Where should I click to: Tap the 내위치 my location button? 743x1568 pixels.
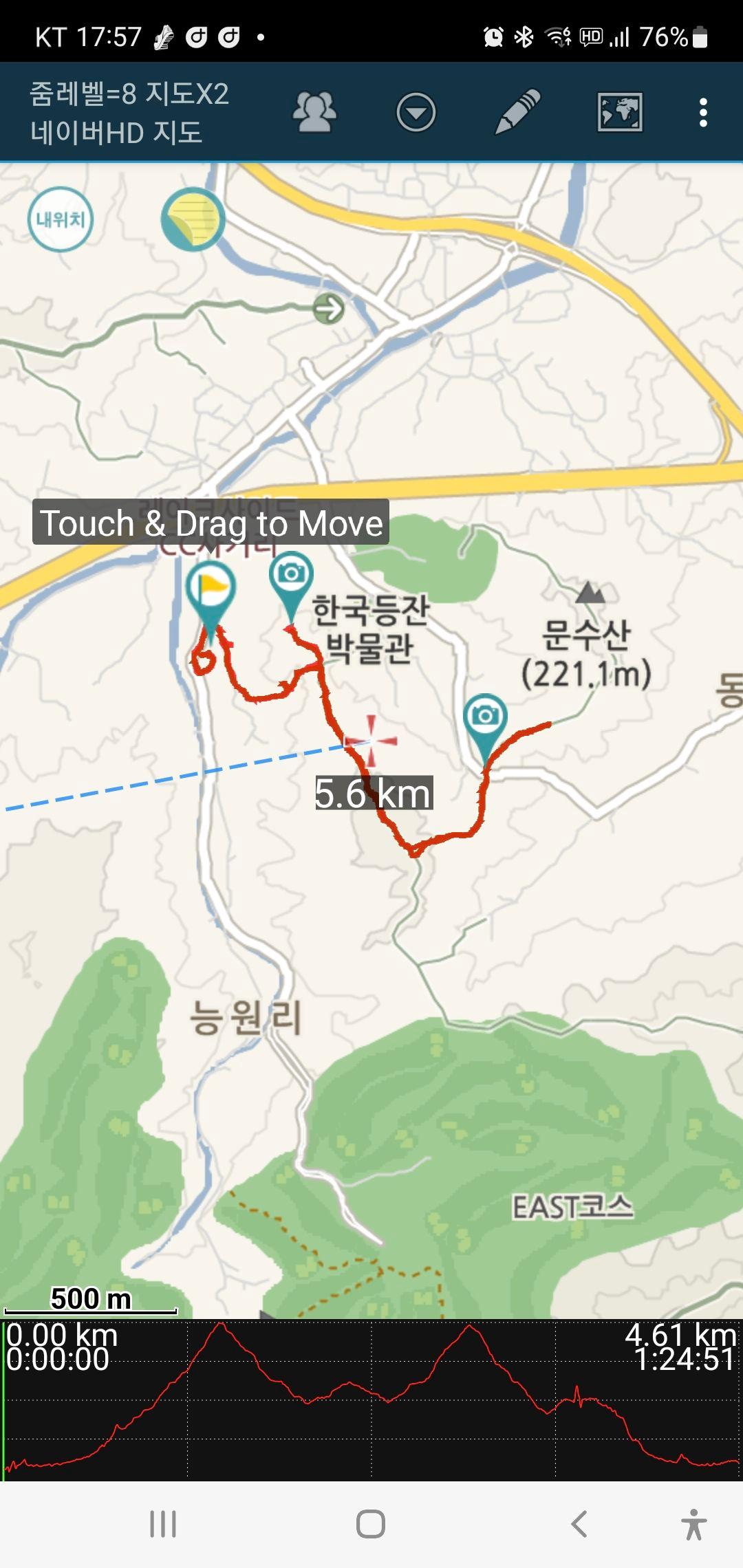(61, 219)
